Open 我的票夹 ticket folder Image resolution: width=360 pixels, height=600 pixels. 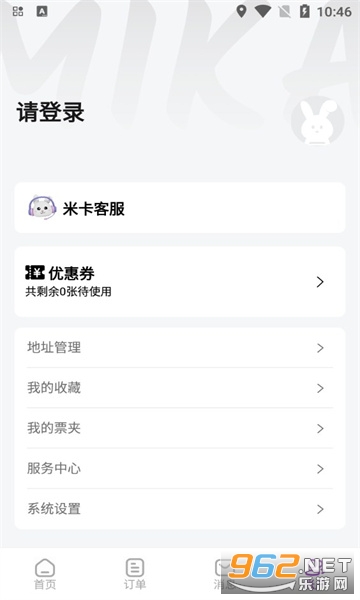click(x=180, y=428)
